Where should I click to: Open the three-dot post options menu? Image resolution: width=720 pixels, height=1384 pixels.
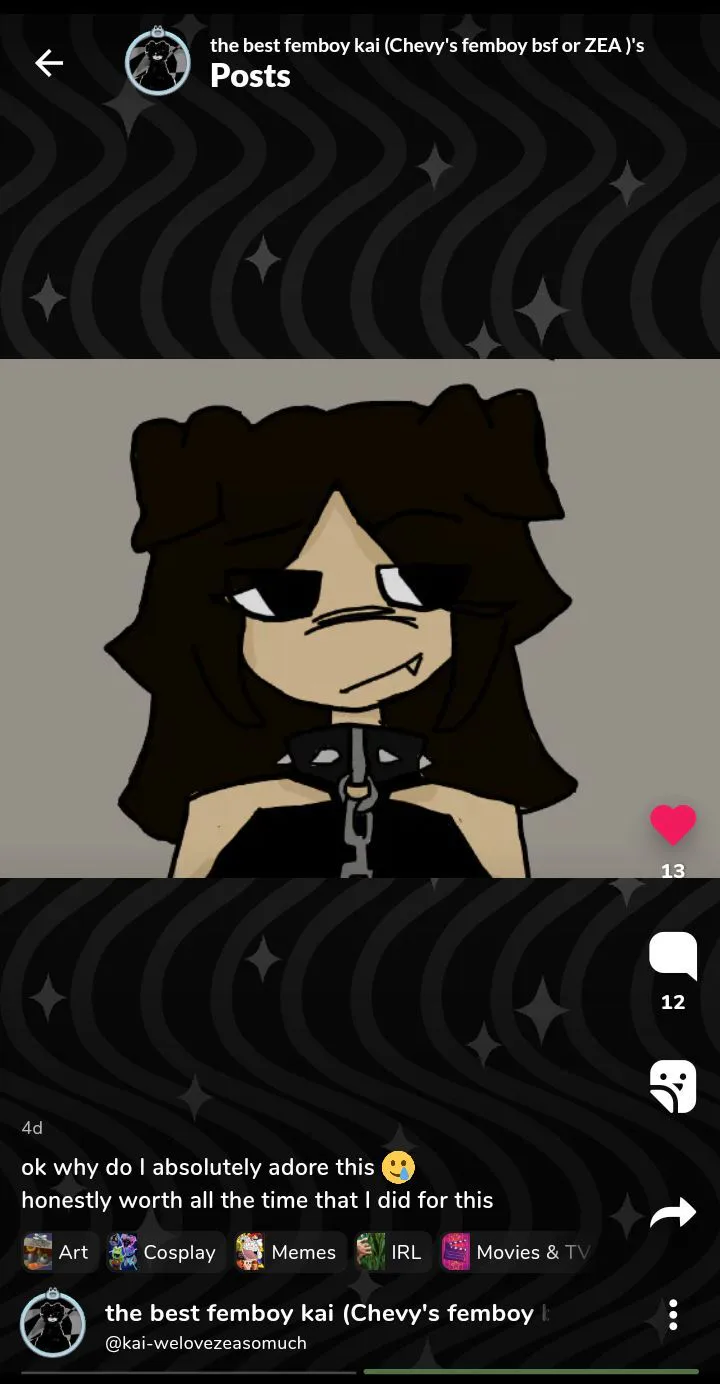(673, 1315)
